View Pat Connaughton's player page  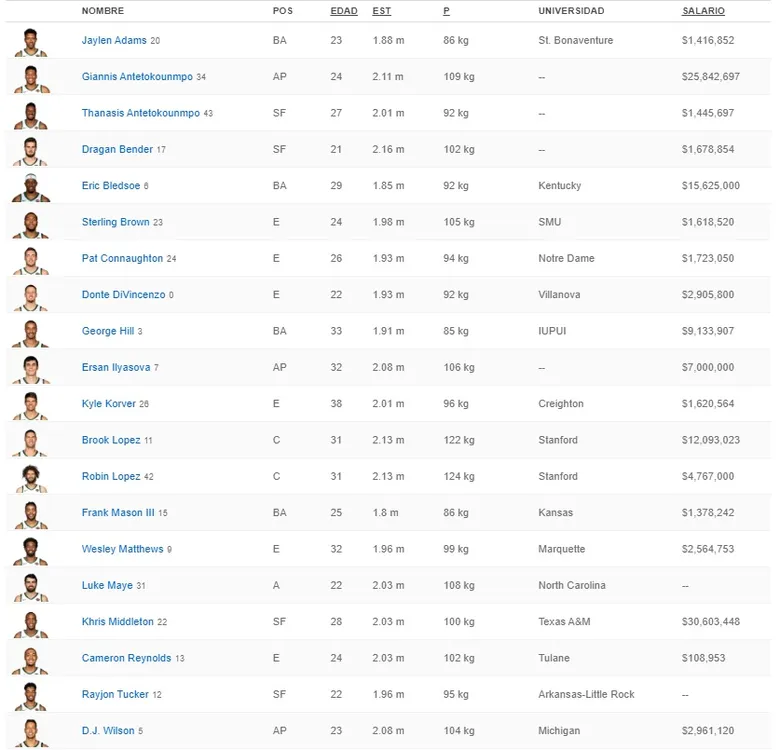(122, 258)
